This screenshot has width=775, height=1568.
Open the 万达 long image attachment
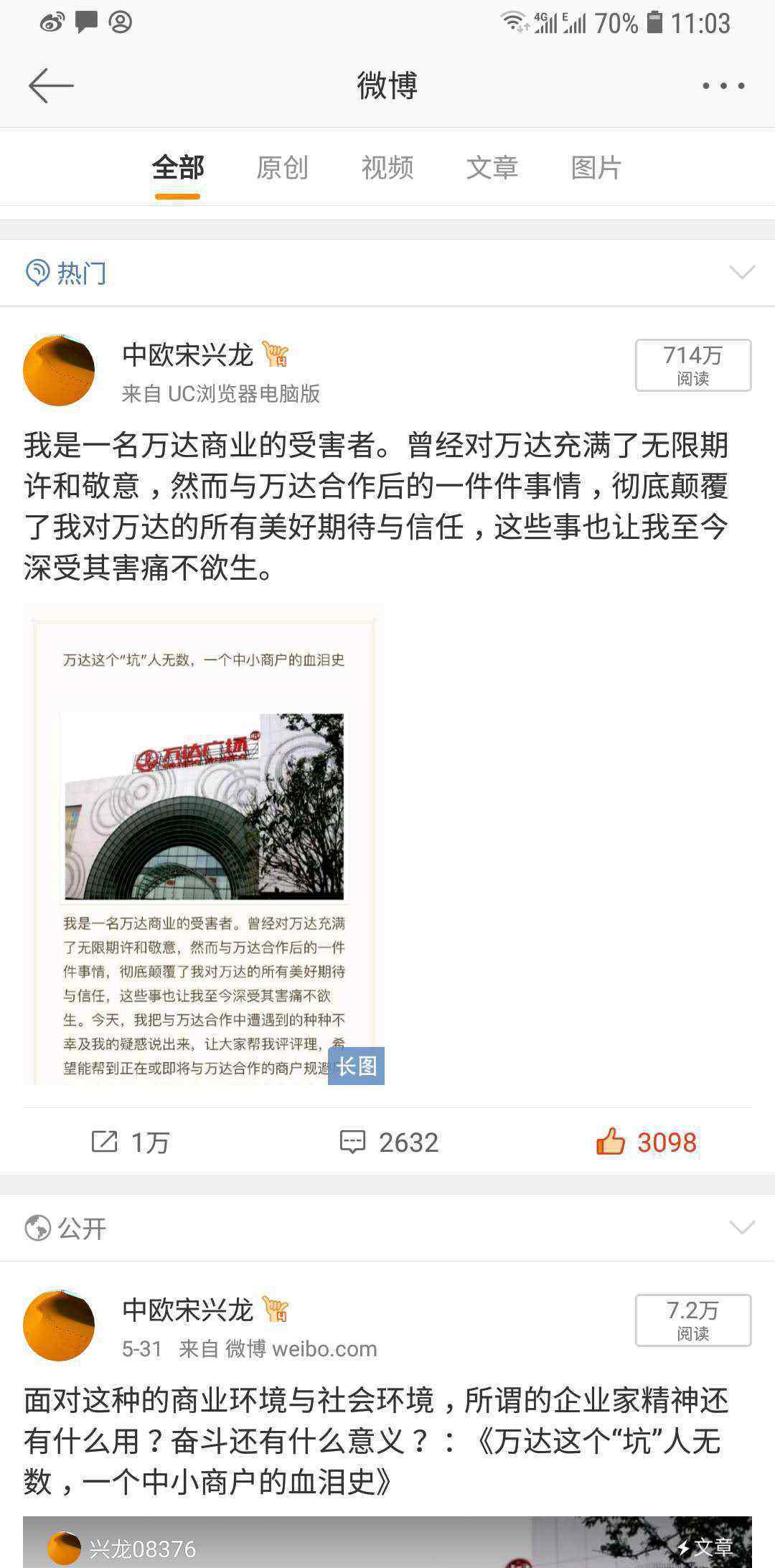point(204,845)
